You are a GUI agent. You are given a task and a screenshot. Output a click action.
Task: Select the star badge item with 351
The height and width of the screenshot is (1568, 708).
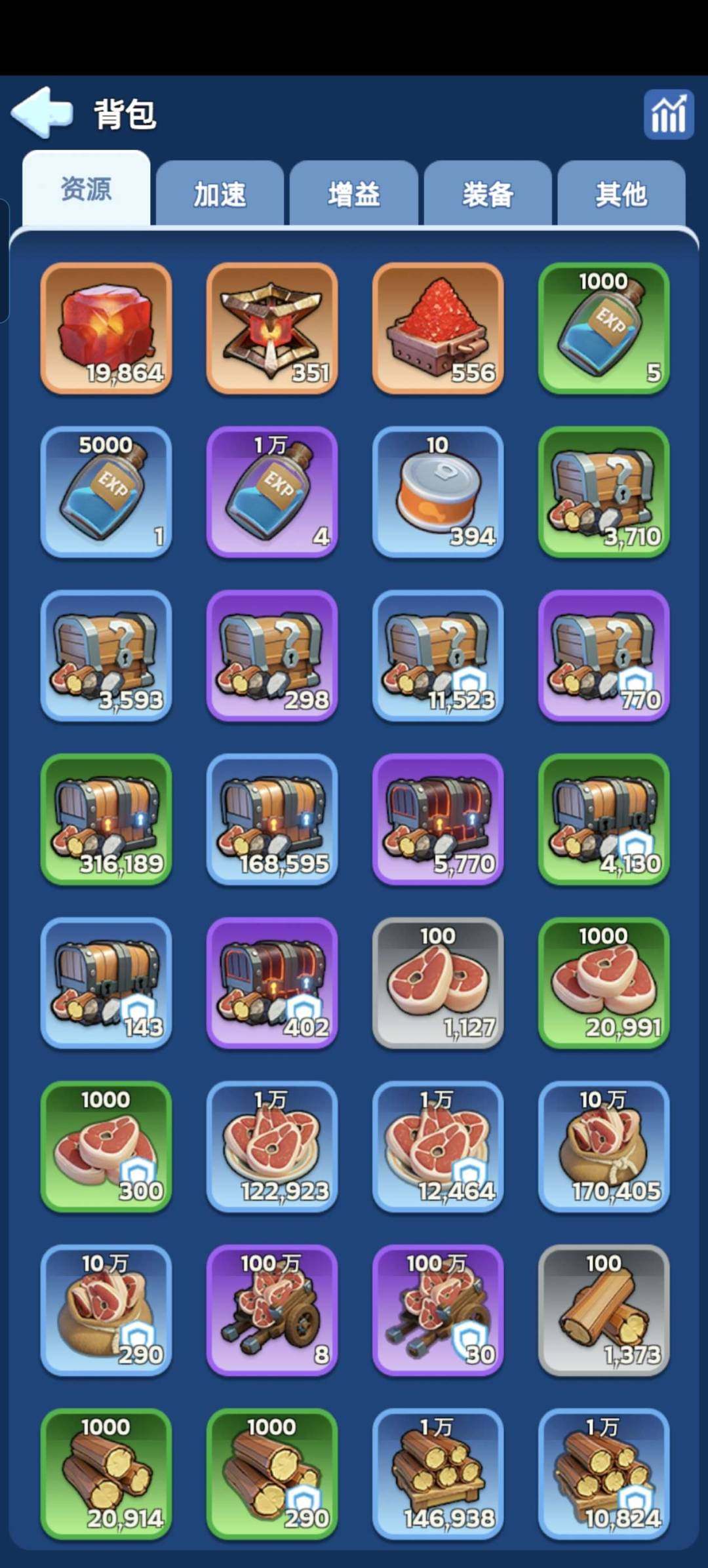pos(272,328)
